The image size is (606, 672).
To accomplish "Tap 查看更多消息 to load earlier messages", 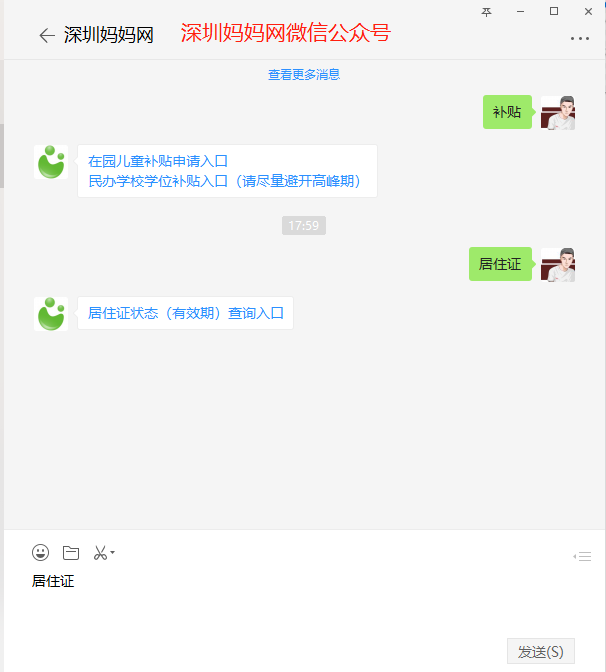I will 304,74.
